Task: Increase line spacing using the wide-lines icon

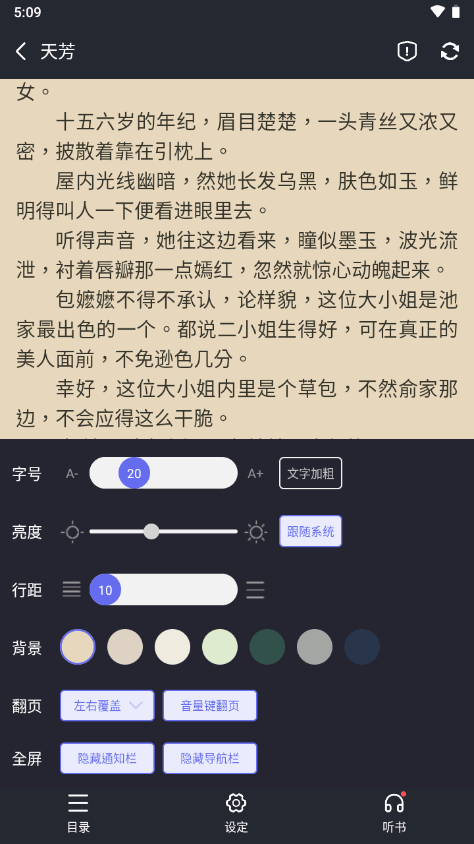Action: tap(255, 590)
